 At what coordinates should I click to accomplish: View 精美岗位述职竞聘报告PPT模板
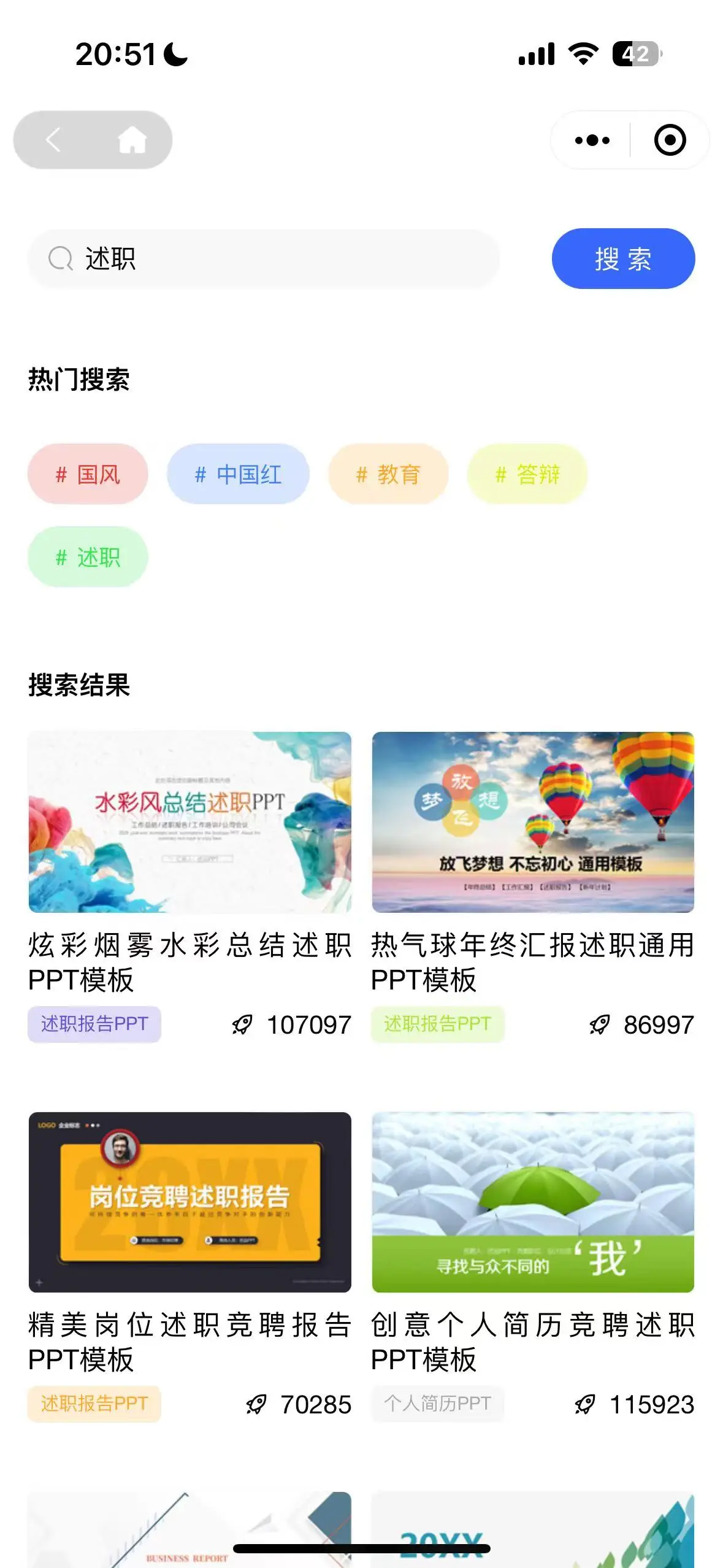189,1202
